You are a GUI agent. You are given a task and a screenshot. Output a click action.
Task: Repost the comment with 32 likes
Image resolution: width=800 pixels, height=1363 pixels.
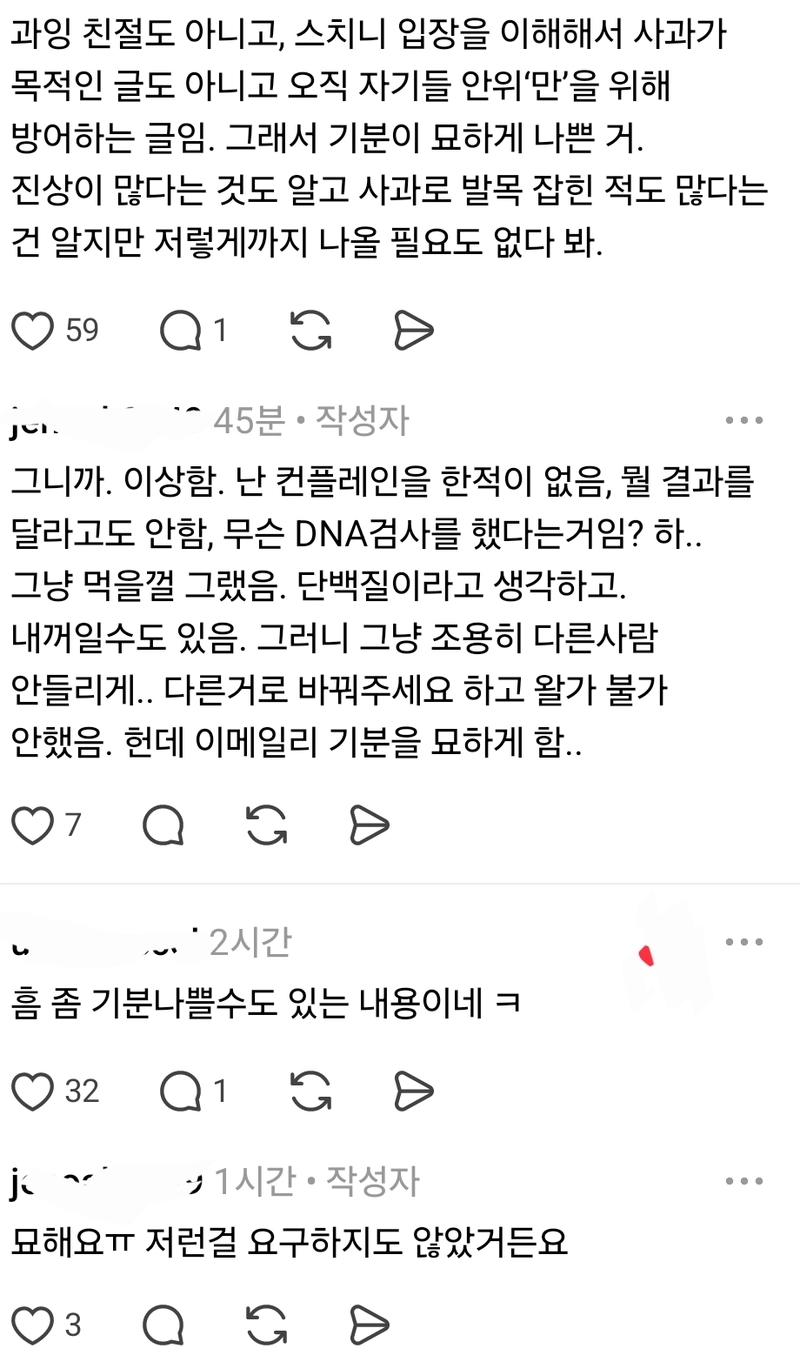point(311,1089)
